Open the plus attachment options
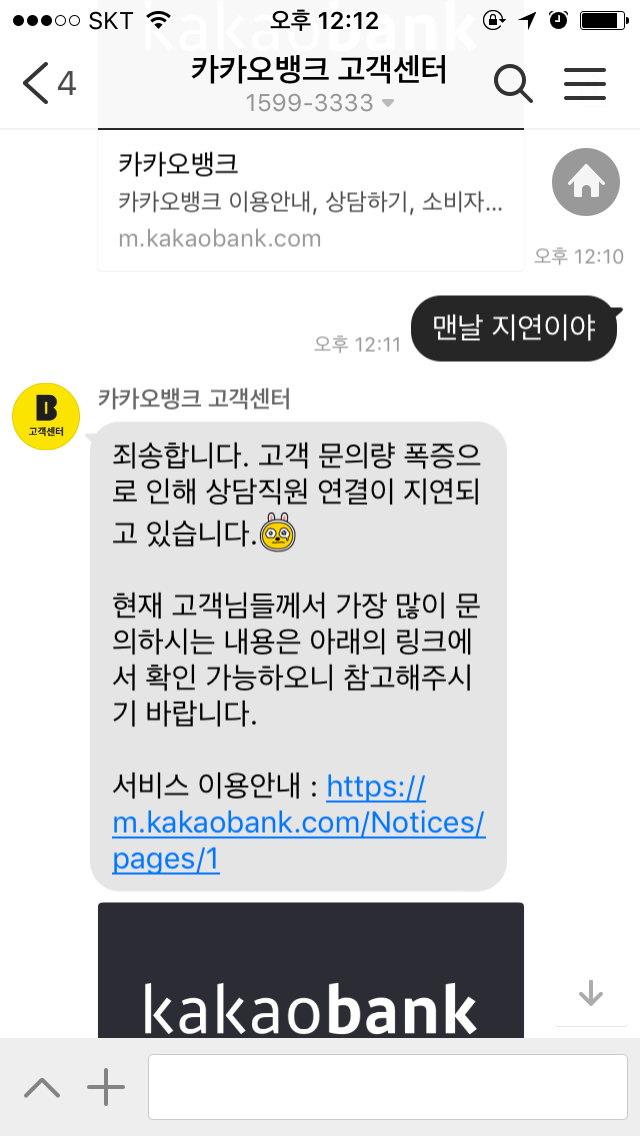The image size is (640, 1136). [106, 1086]
